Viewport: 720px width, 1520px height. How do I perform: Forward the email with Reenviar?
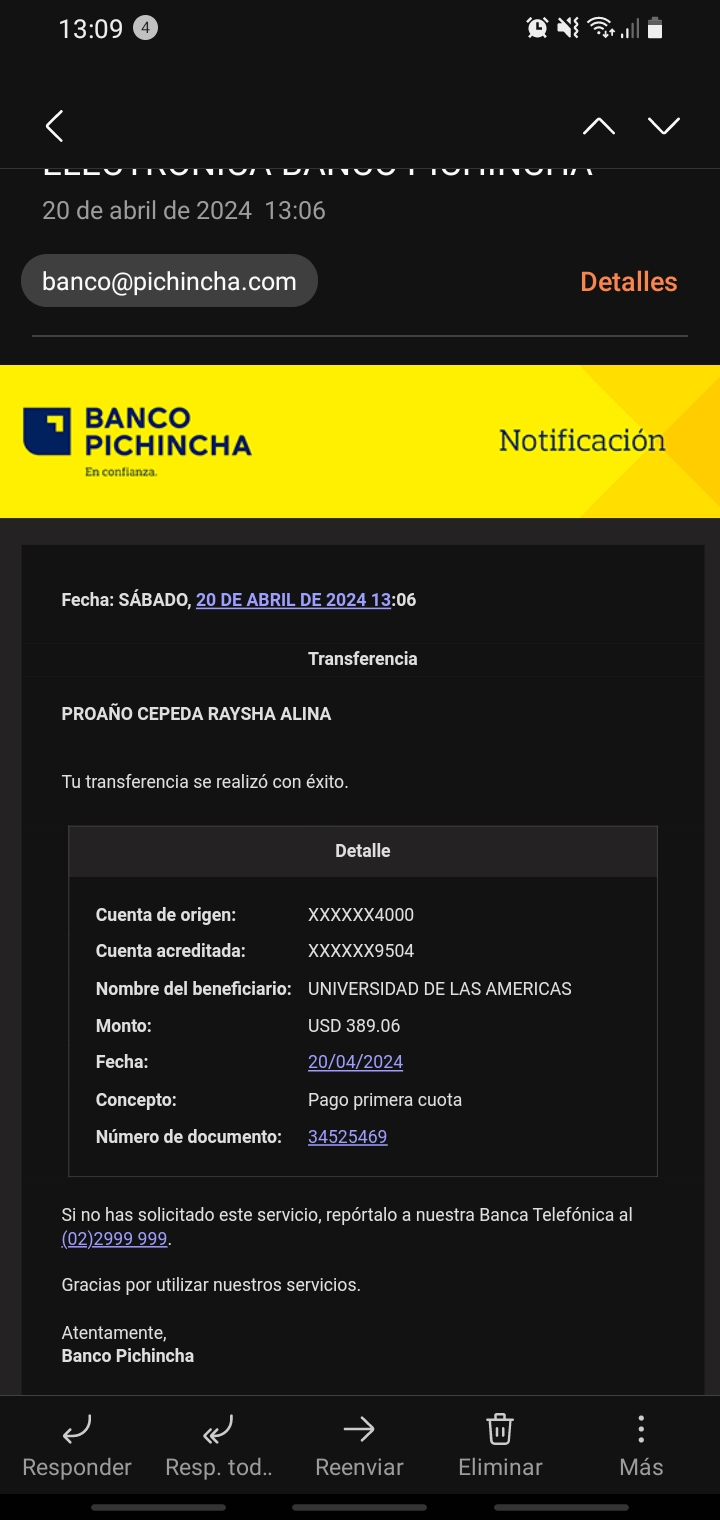tap(359, 1446)
